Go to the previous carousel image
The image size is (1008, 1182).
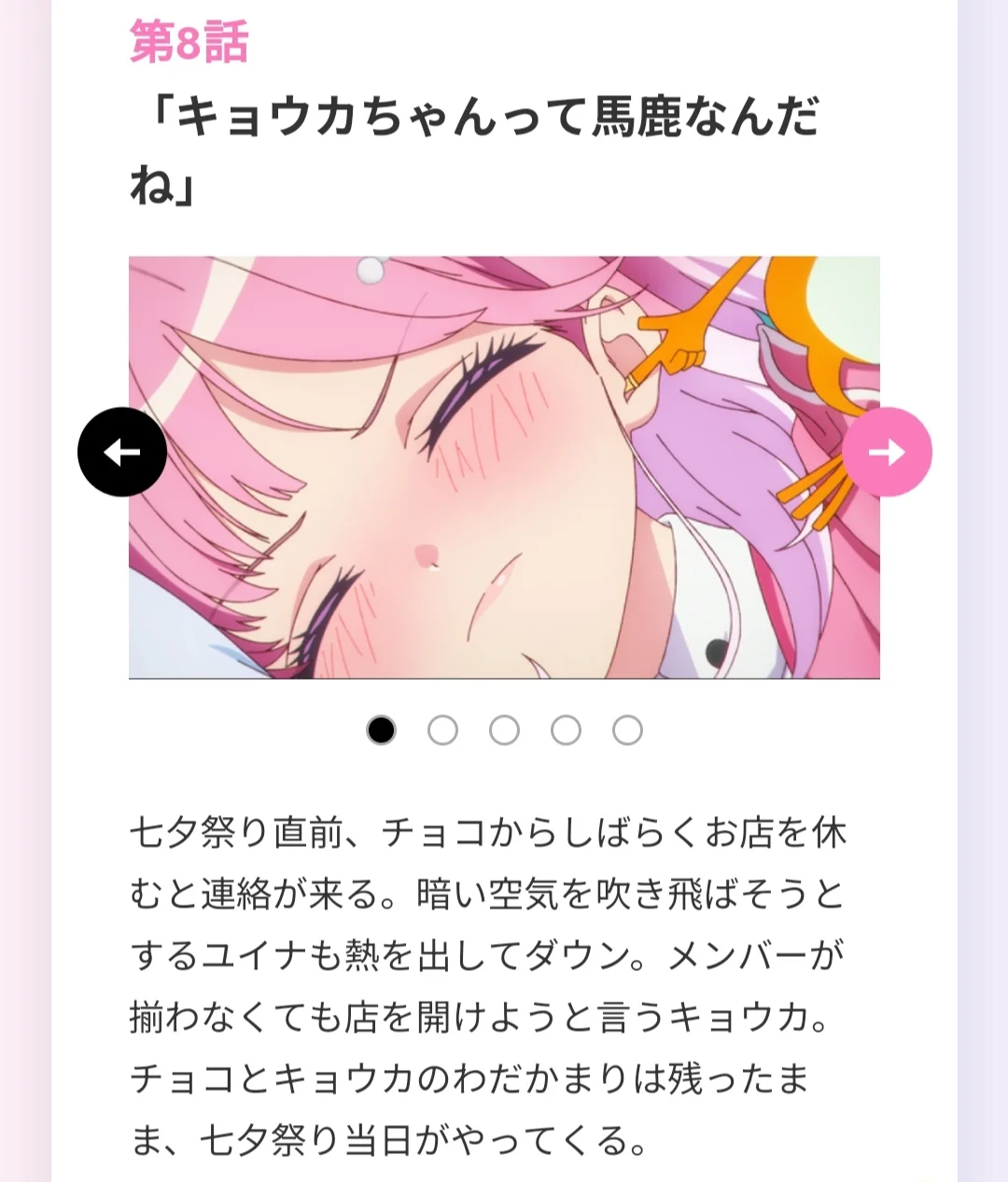(122, 452)
